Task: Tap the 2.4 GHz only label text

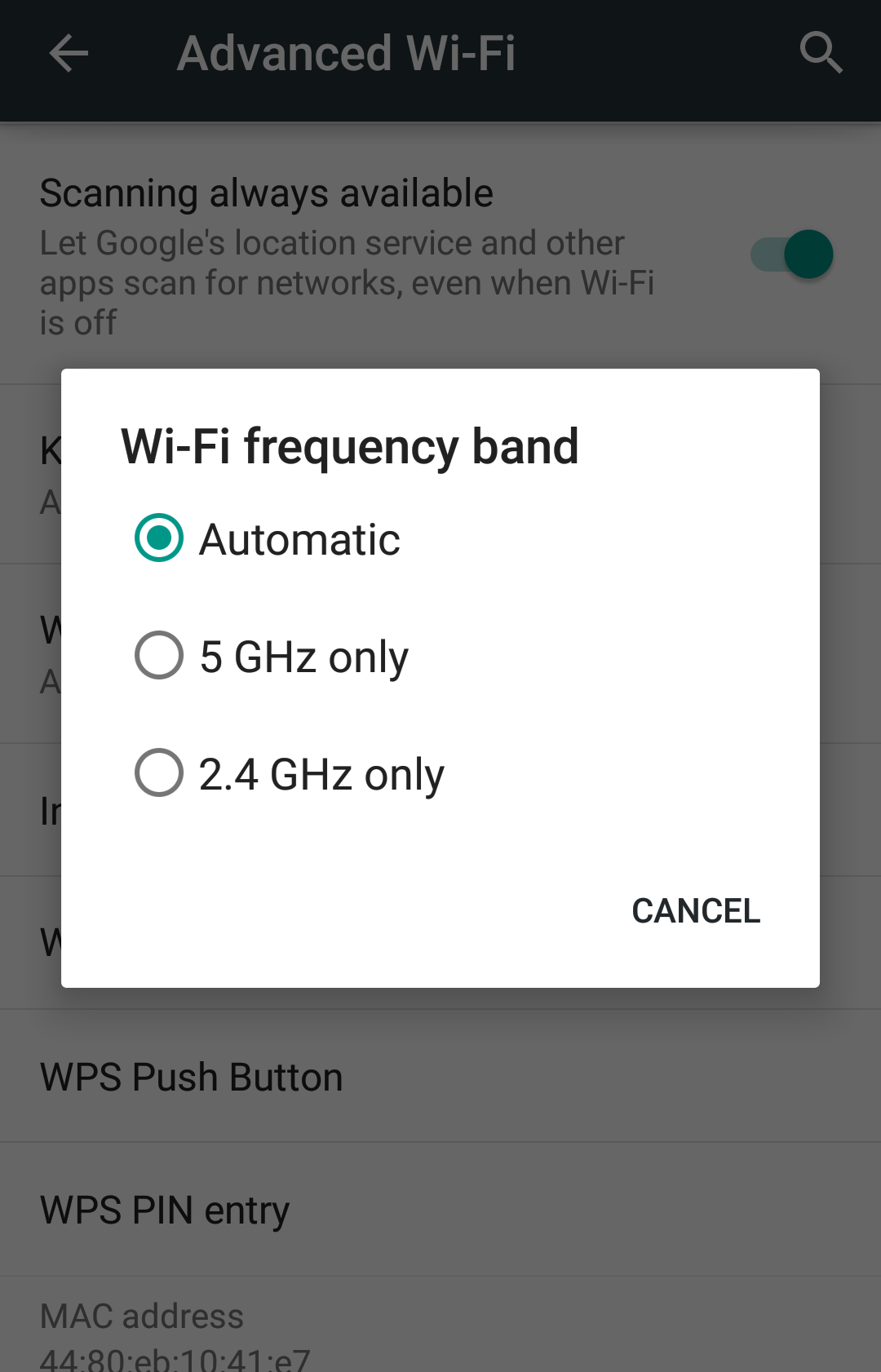Action: (321, 773)
